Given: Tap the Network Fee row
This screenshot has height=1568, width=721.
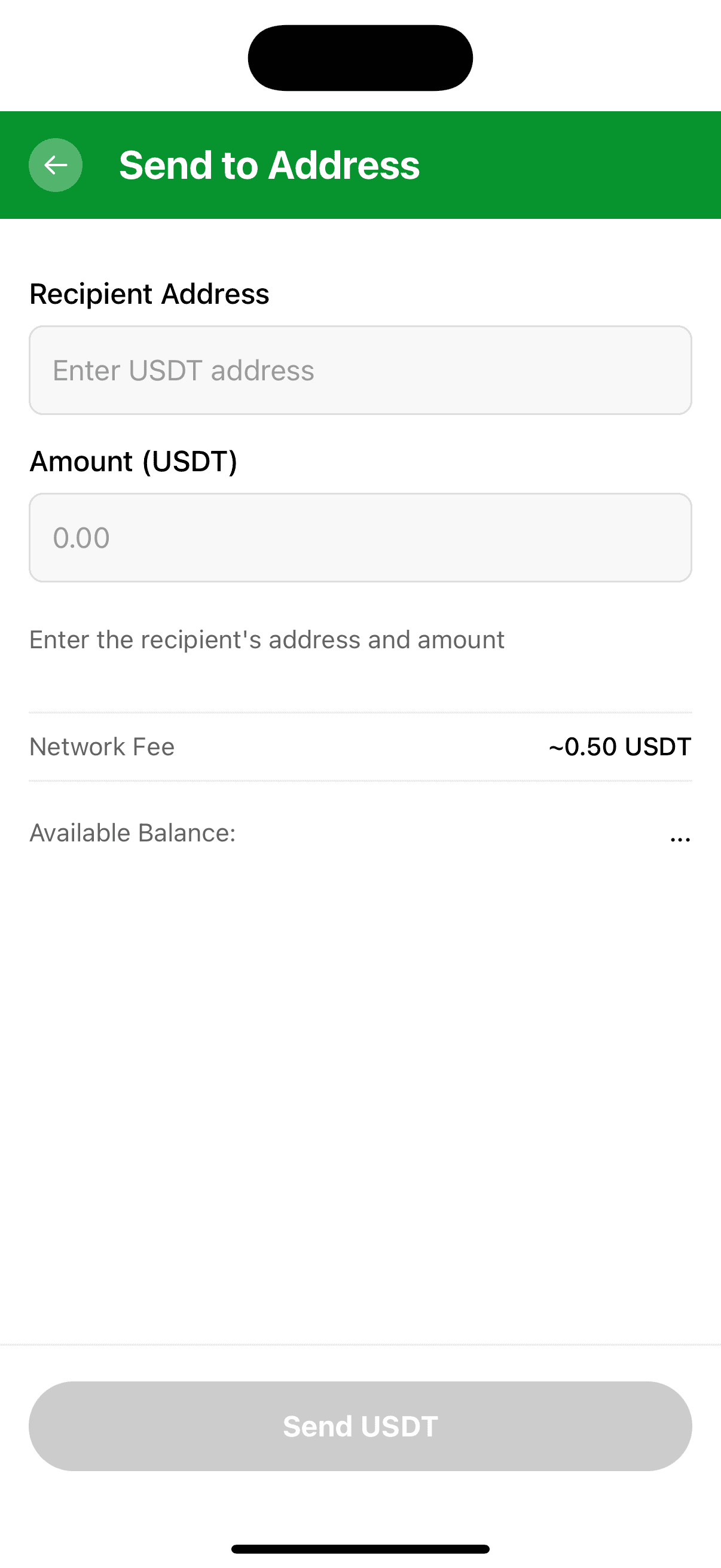Looking at the screenshot, I should 360,746.
